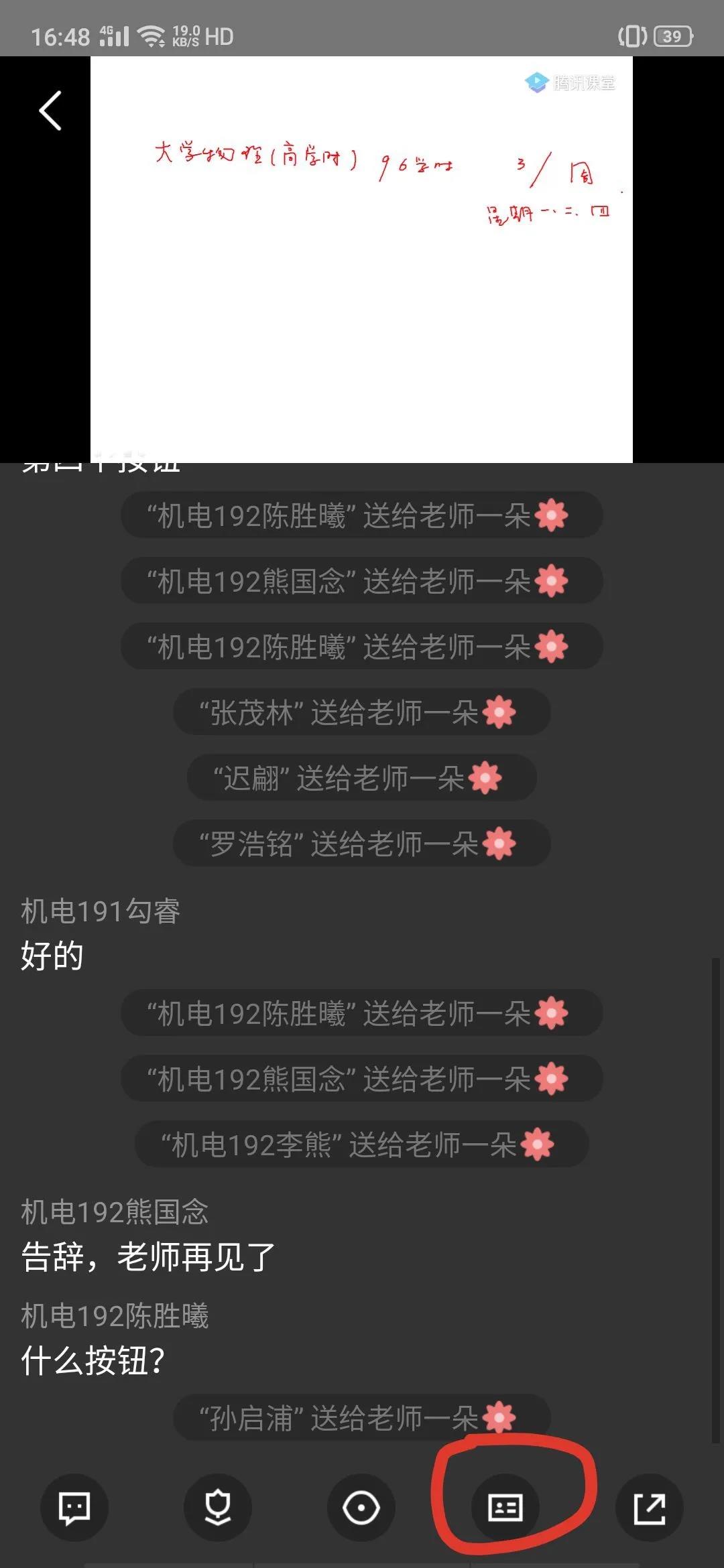Tap the share arrow icon in bottom bar

click(649, 1508)
